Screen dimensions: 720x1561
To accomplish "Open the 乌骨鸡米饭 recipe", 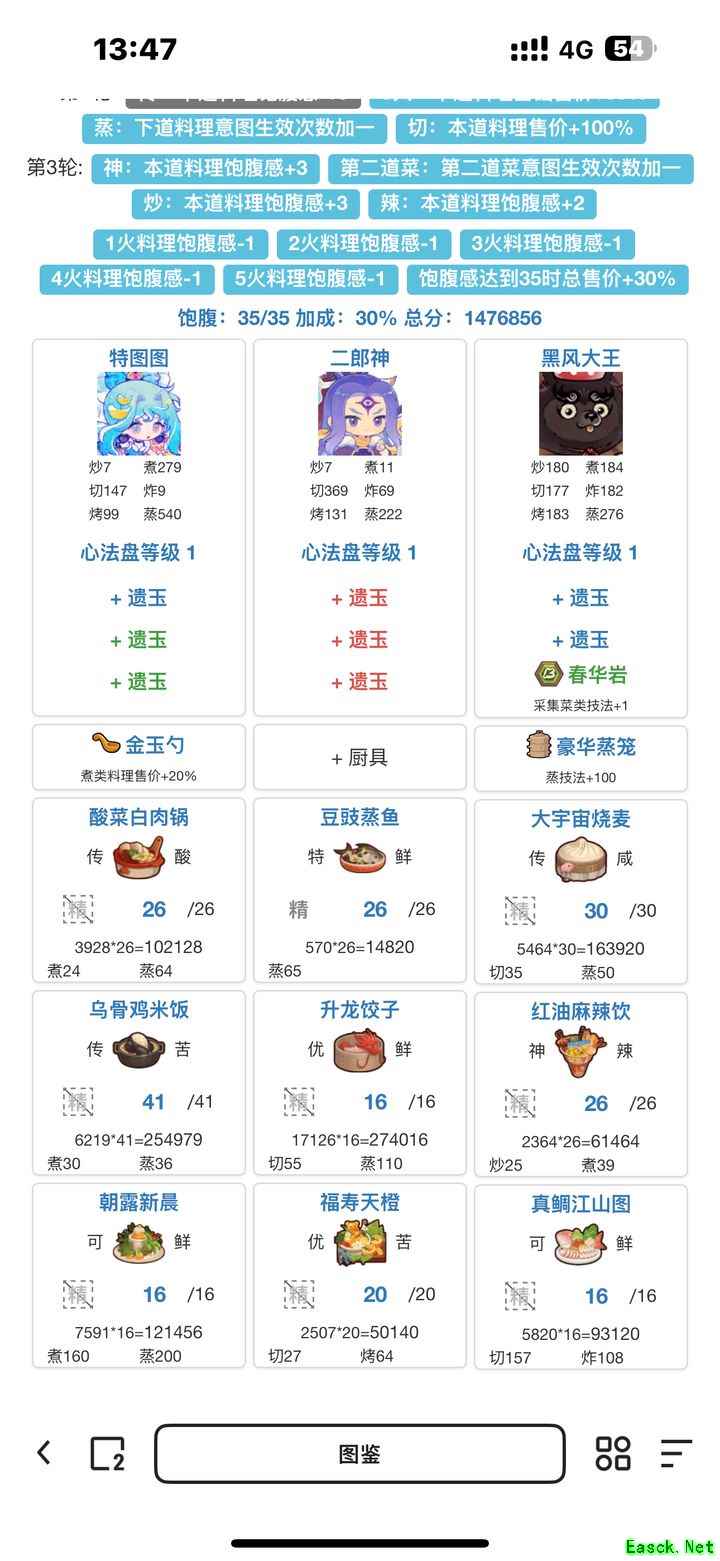I will [138, 1010].
